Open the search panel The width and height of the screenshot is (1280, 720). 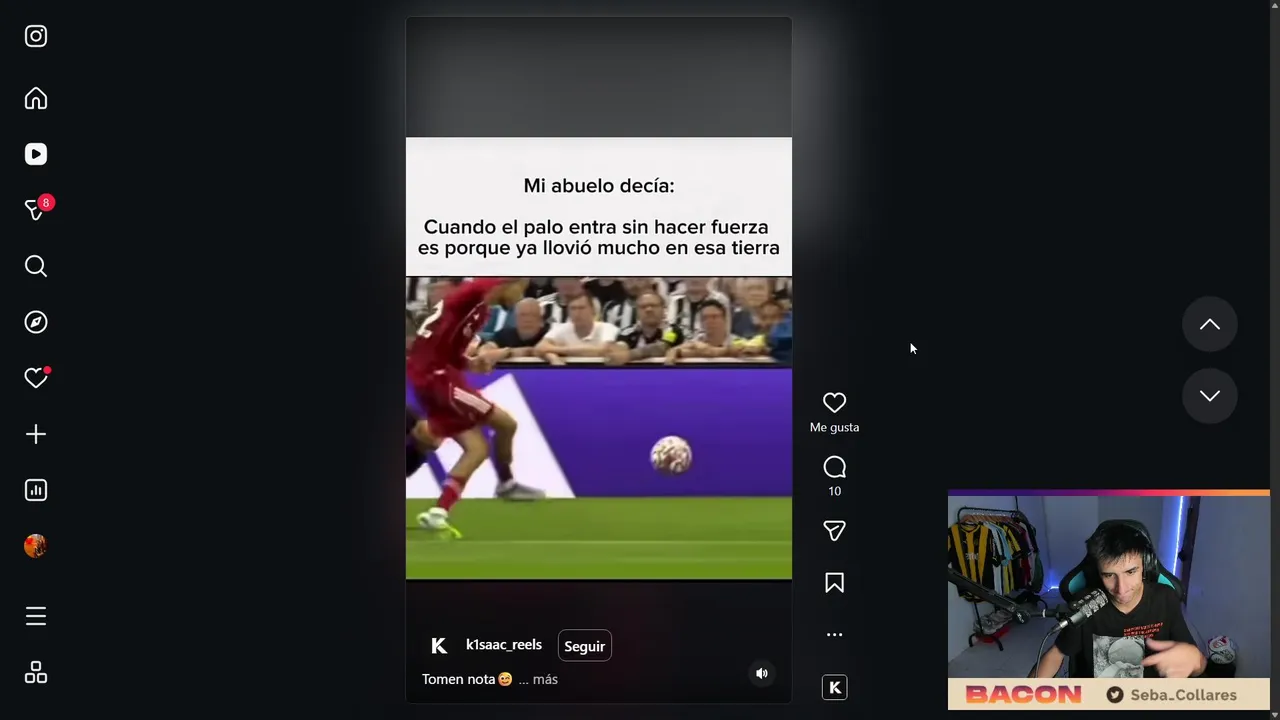36,266
